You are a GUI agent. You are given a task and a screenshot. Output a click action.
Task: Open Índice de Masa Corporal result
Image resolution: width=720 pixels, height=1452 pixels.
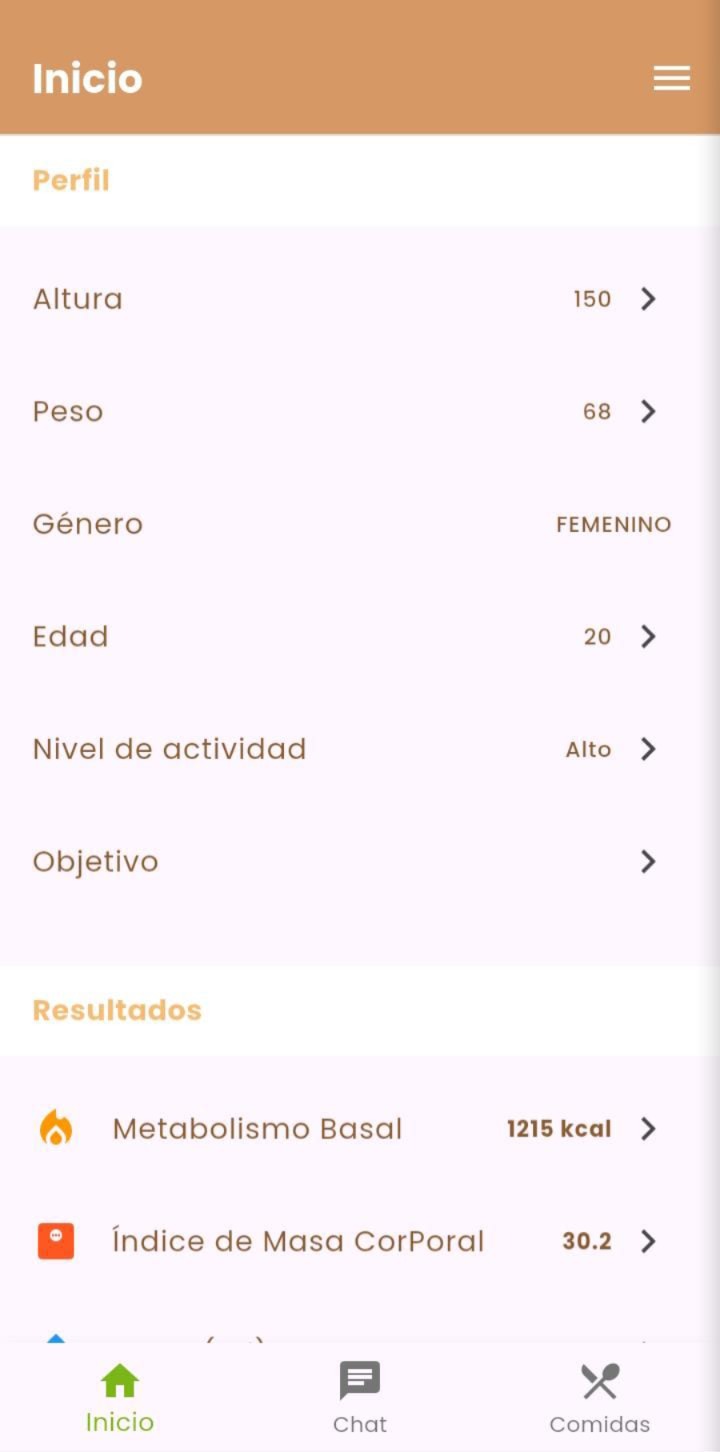(x=360, y=1241)
